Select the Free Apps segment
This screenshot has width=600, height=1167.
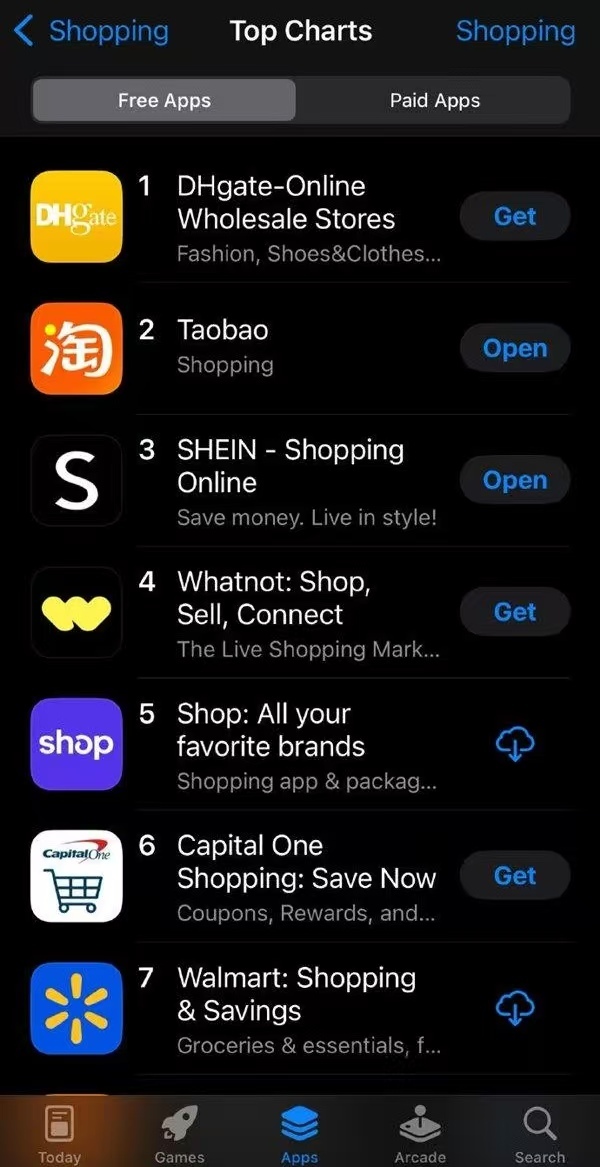(x=164, y=100)
